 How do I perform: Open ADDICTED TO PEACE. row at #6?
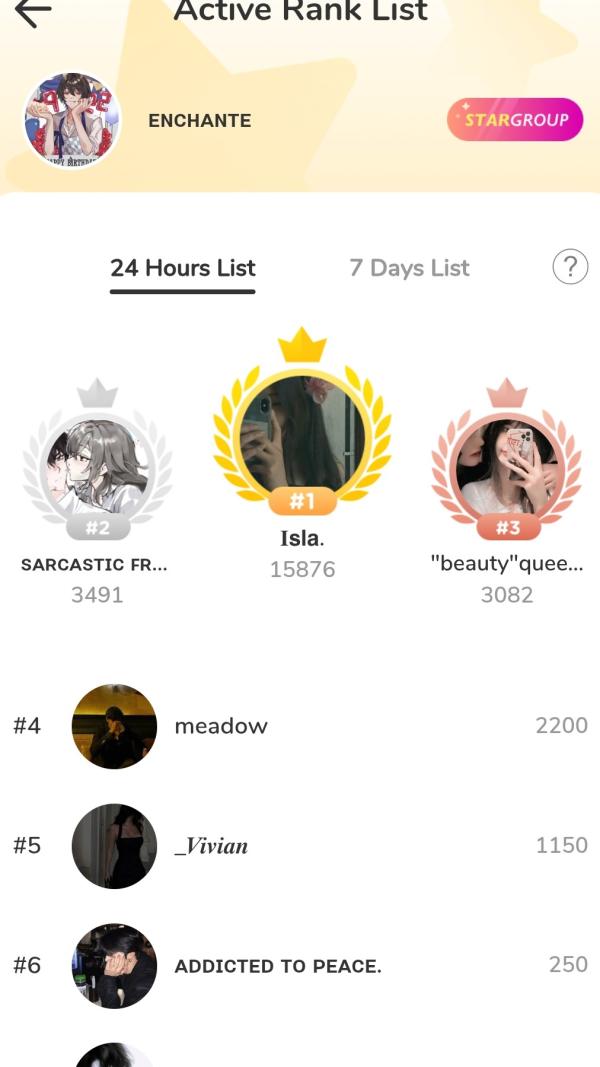tap(300, 966)
